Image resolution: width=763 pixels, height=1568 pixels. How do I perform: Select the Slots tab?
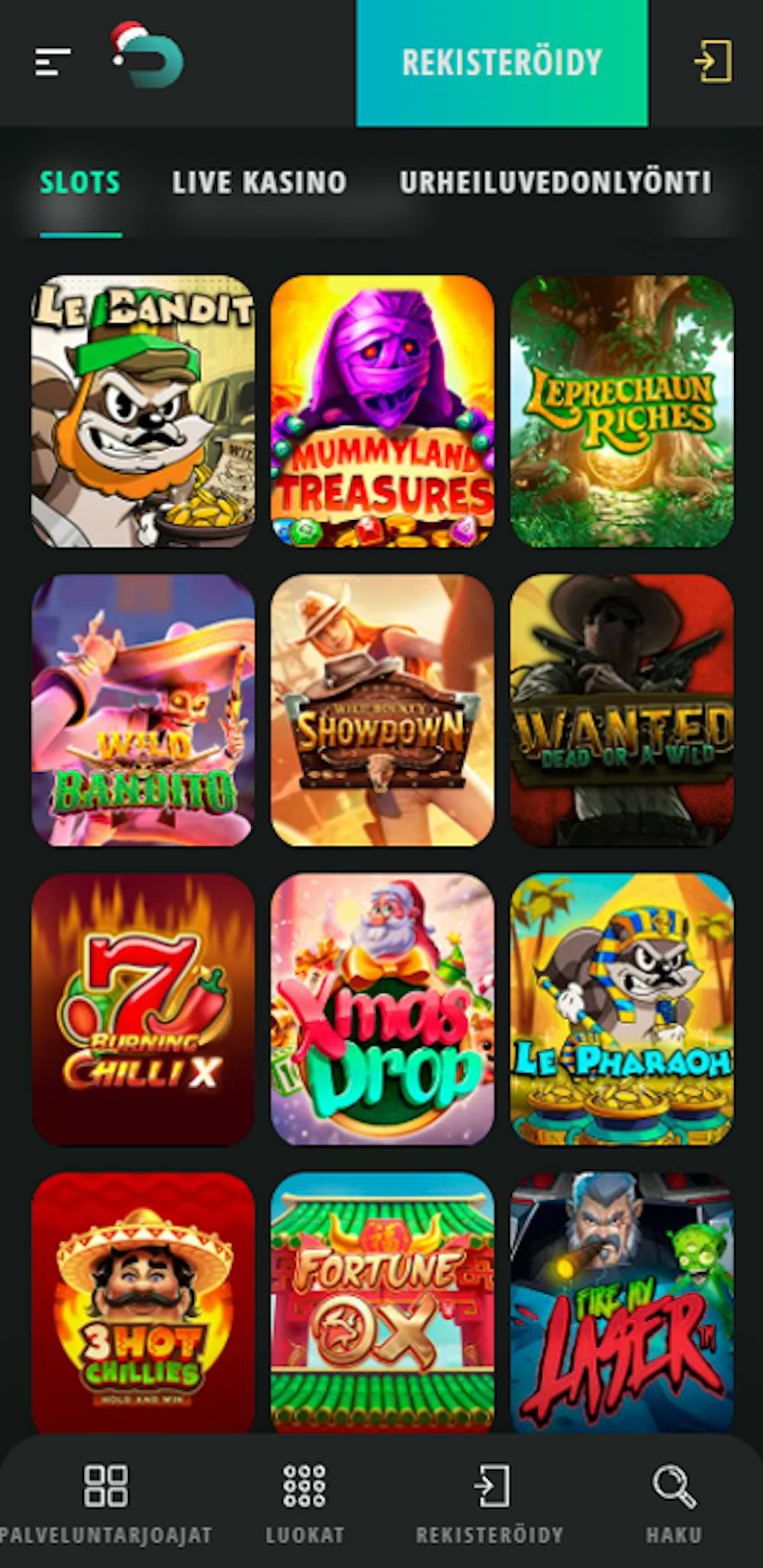[x=80, y=183]
